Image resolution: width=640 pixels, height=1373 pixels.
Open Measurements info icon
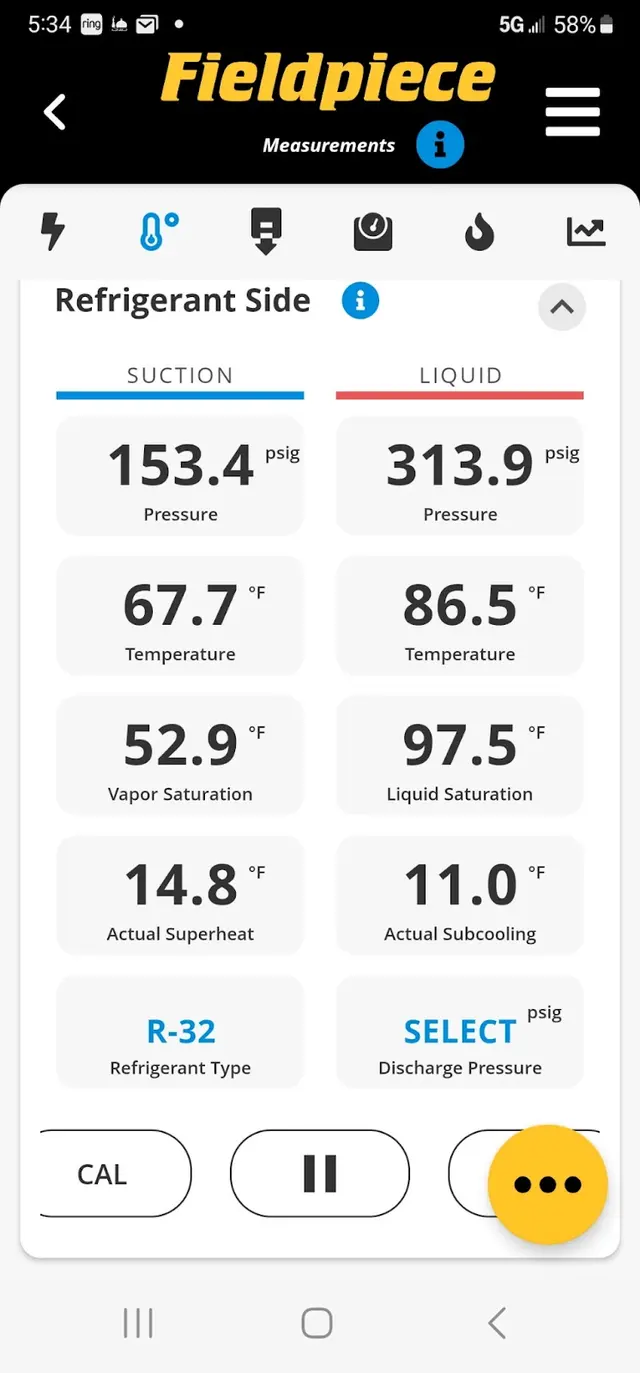[440, 146]
